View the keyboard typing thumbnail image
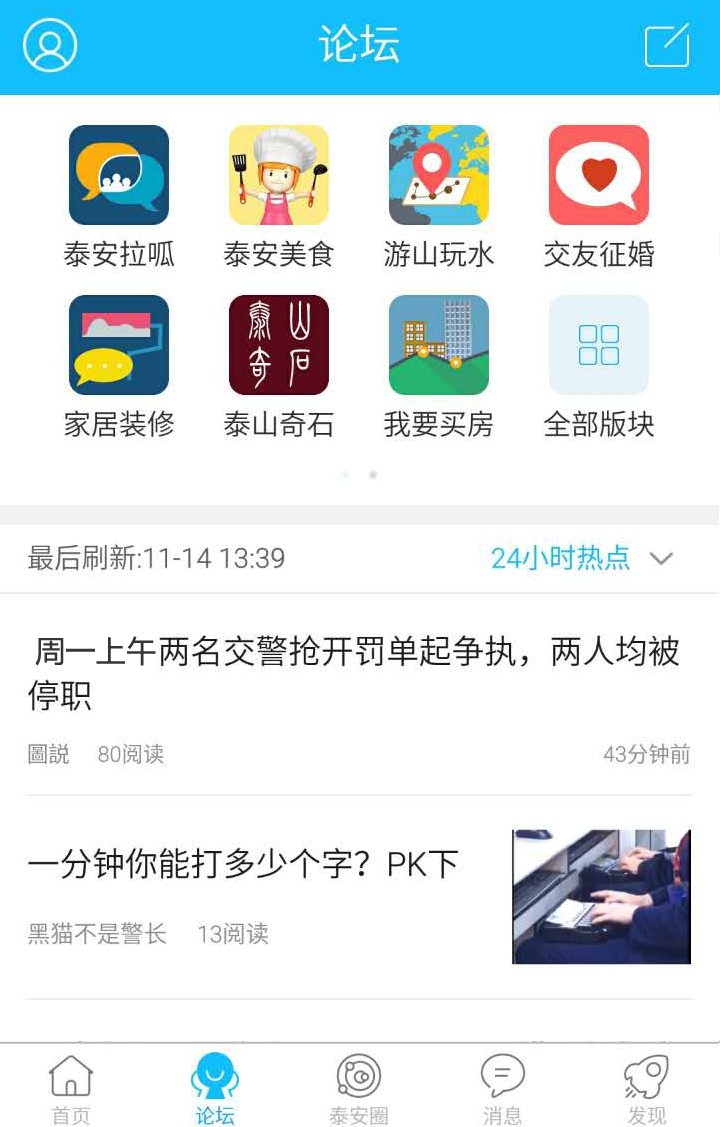720x1127 pixels. [x=600, y=895]
